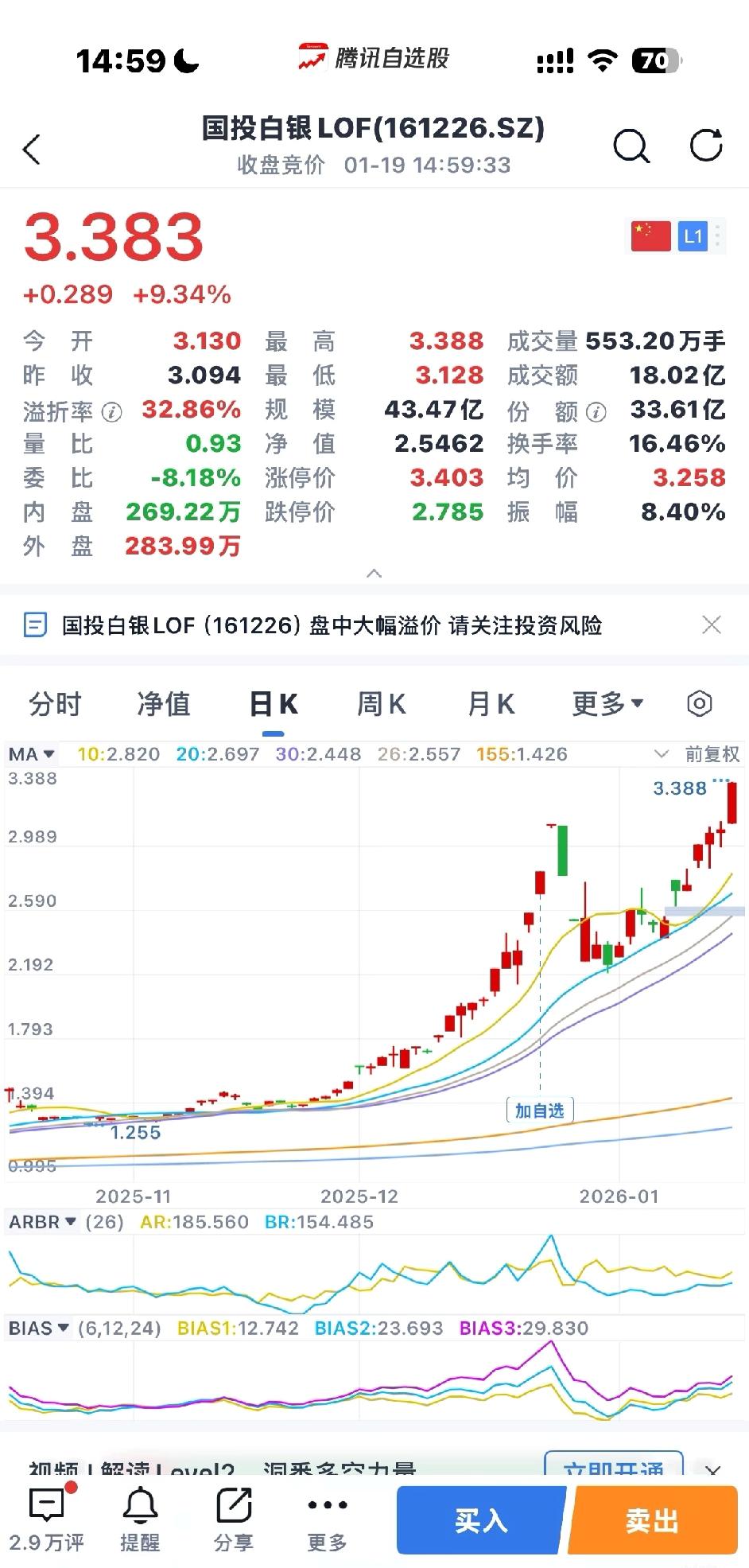Open the MA indicator dropdown
749x1568 pixels.
[x=30, y=754]
